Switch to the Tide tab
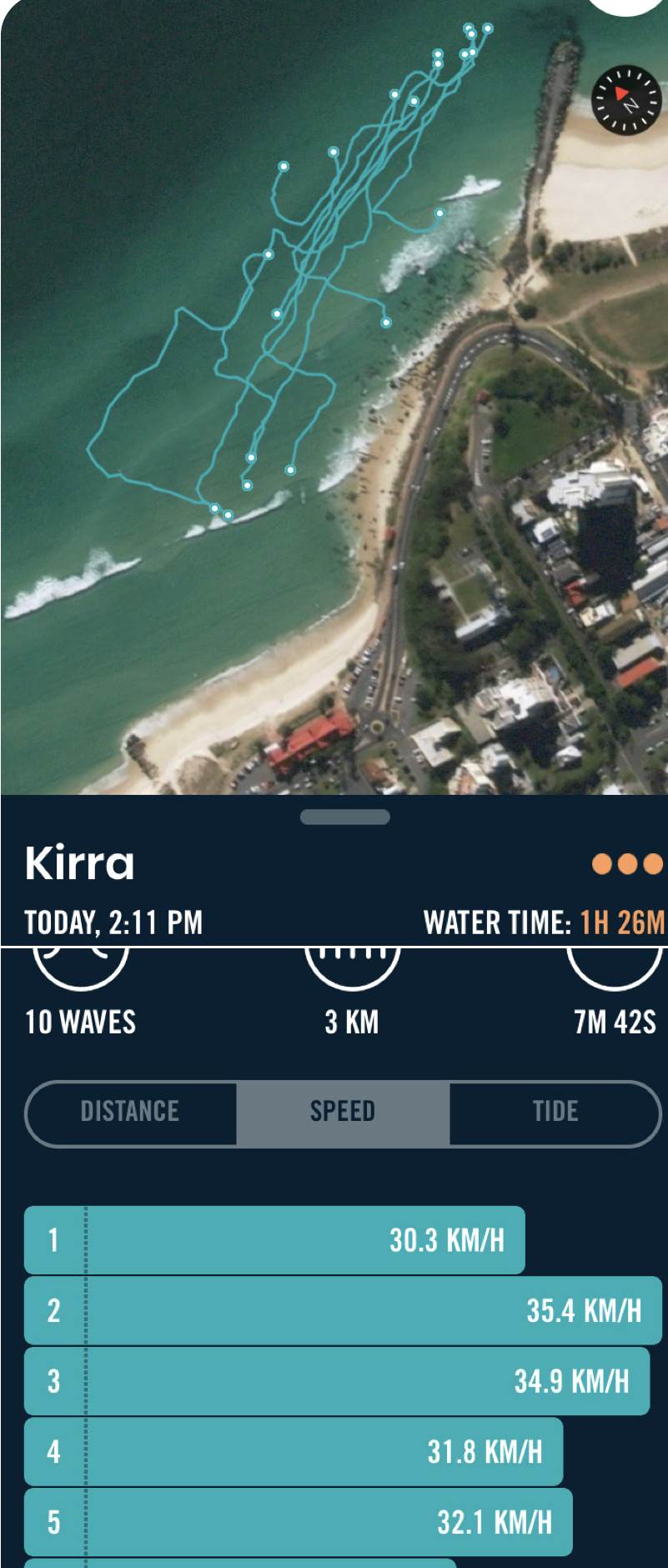Image resolution: width=668 pixels, height=1568 pixels. coord(555,1112)
